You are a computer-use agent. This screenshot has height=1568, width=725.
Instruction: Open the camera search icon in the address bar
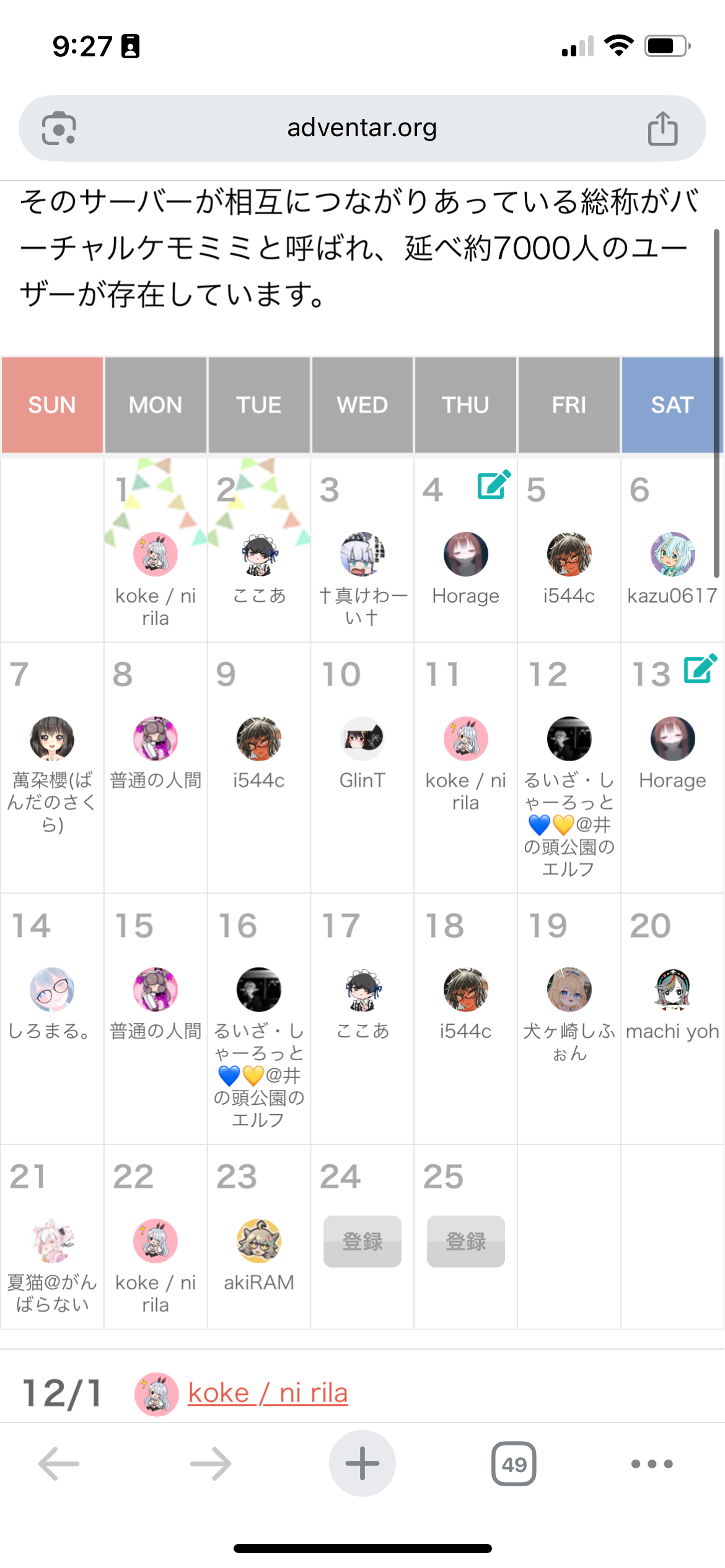[x=59, y=128]
